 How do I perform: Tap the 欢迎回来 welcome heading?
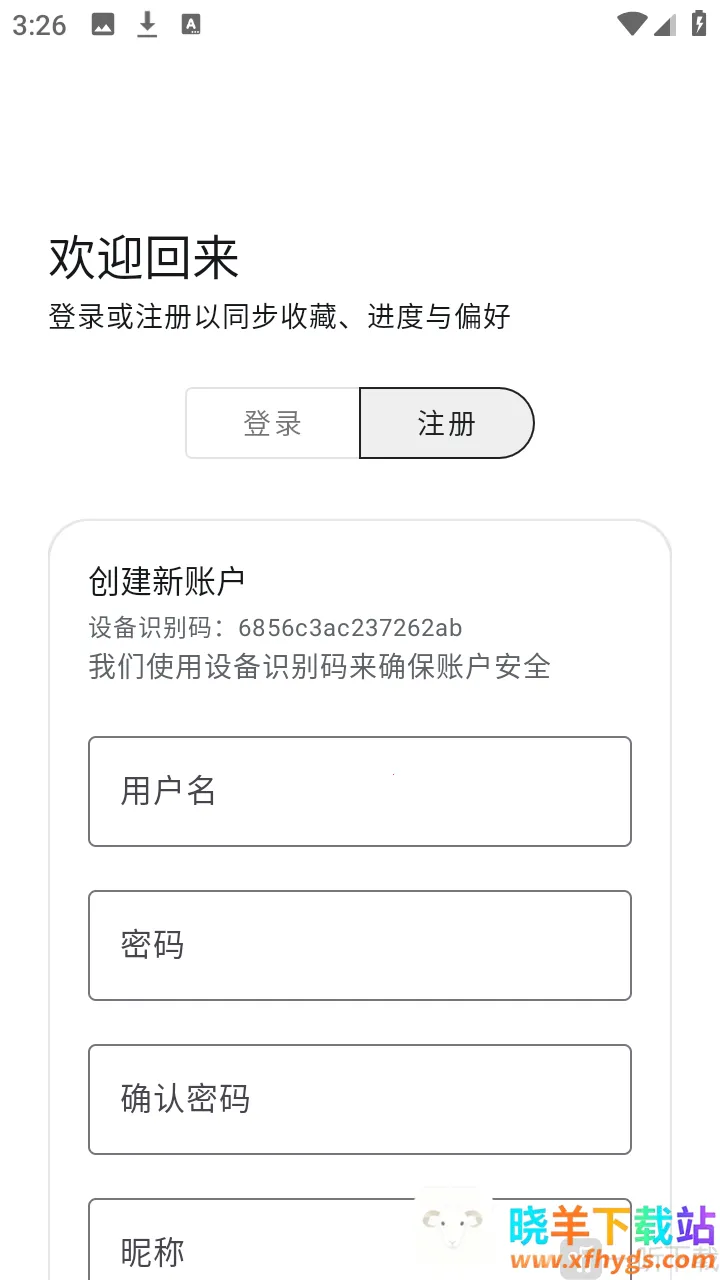(143, 257)
